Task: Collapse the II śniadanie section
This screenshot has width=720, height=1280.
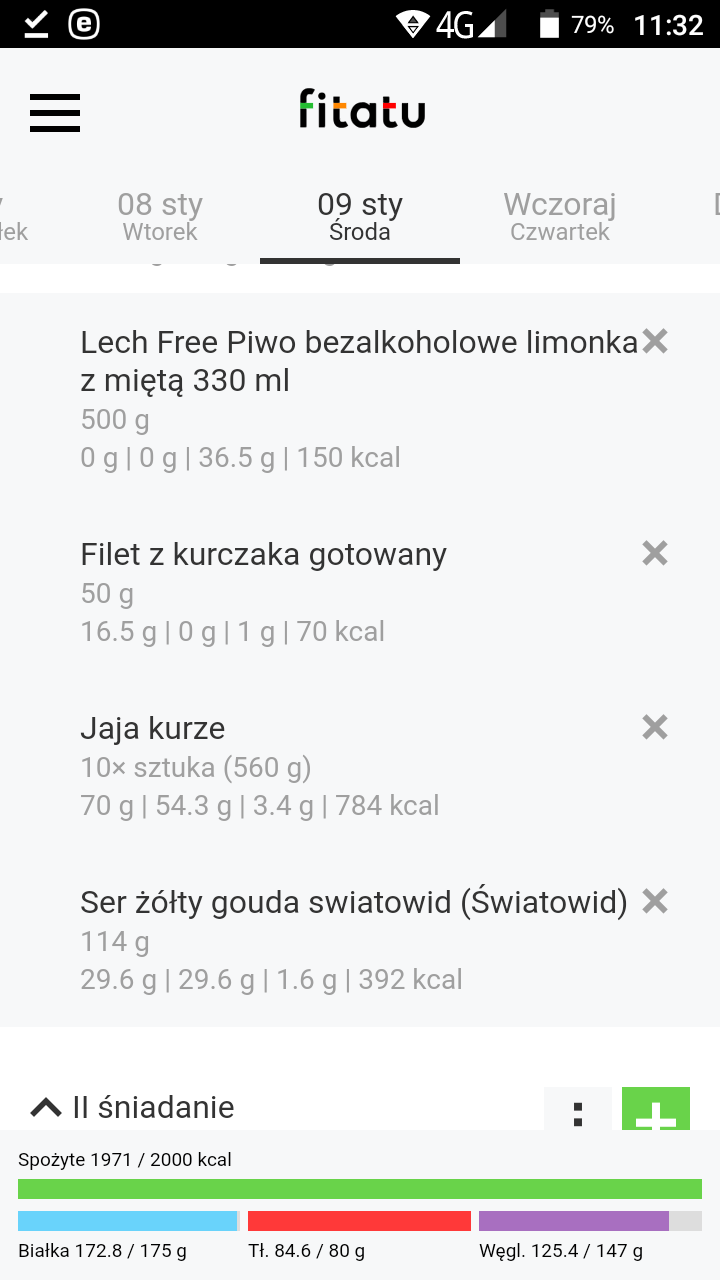Action: pyautogui.click(x=132, y=1107)
